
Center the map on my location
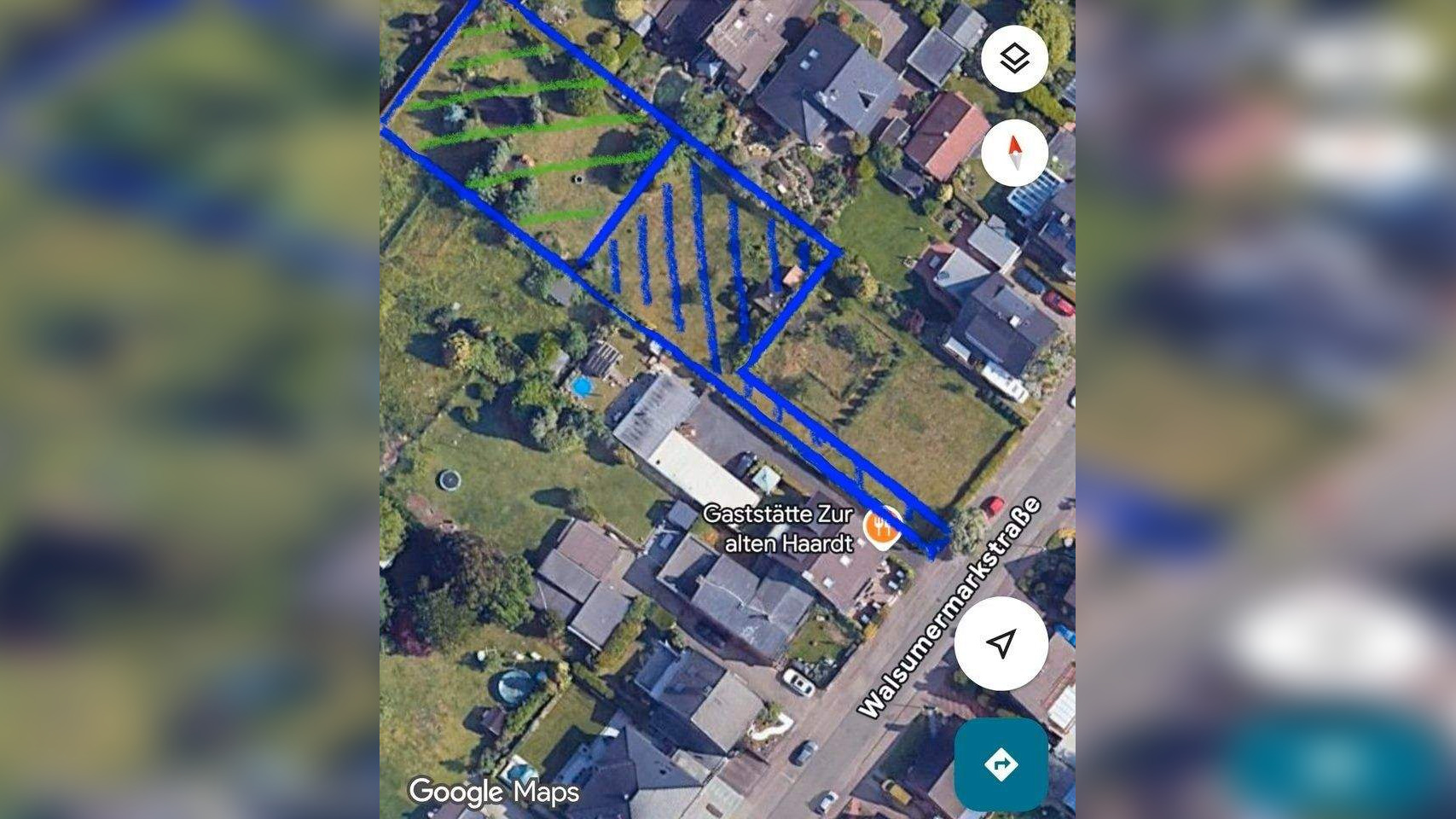pyautogui.click(x=1001, y=643)
